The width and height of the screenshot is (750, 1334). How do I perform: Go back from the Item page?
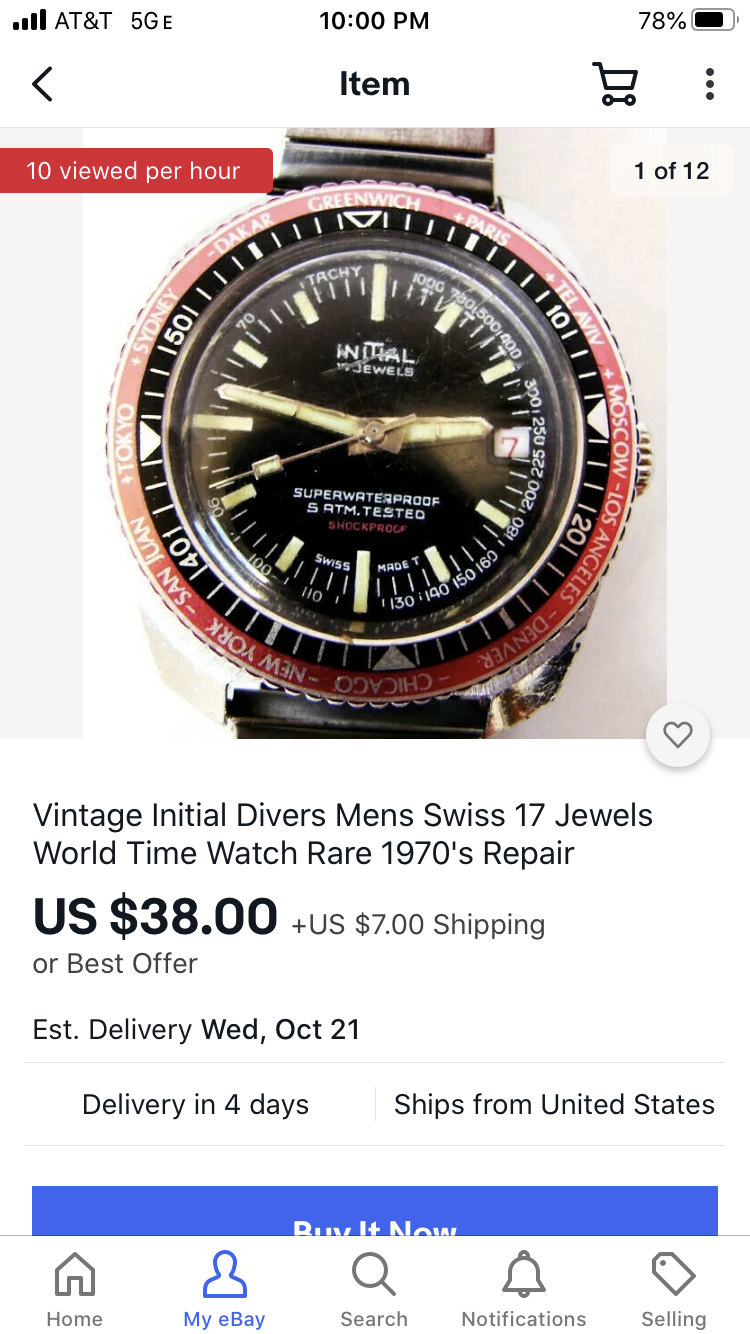click(x=42, y=85)
